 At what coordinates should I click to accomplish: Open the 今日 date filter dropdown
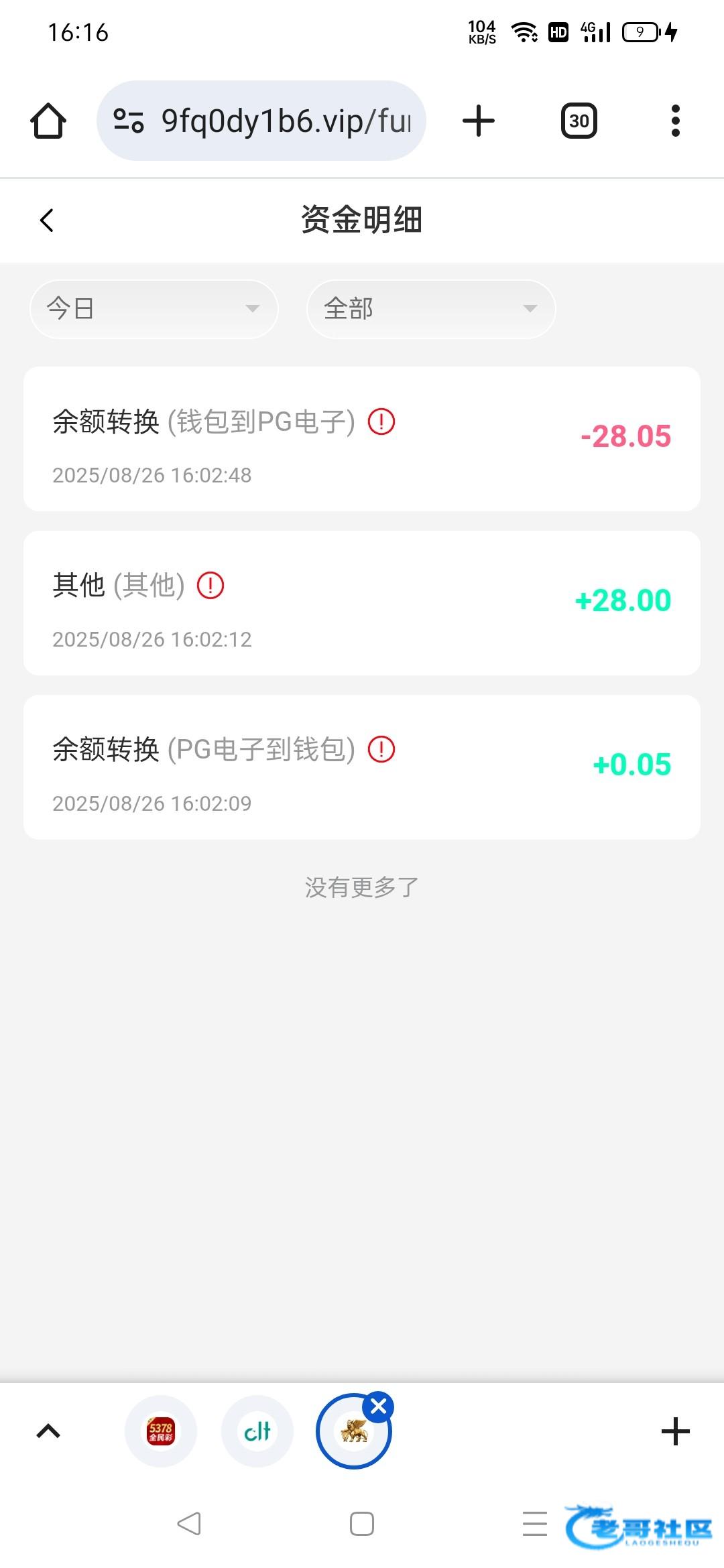[154, 309]
